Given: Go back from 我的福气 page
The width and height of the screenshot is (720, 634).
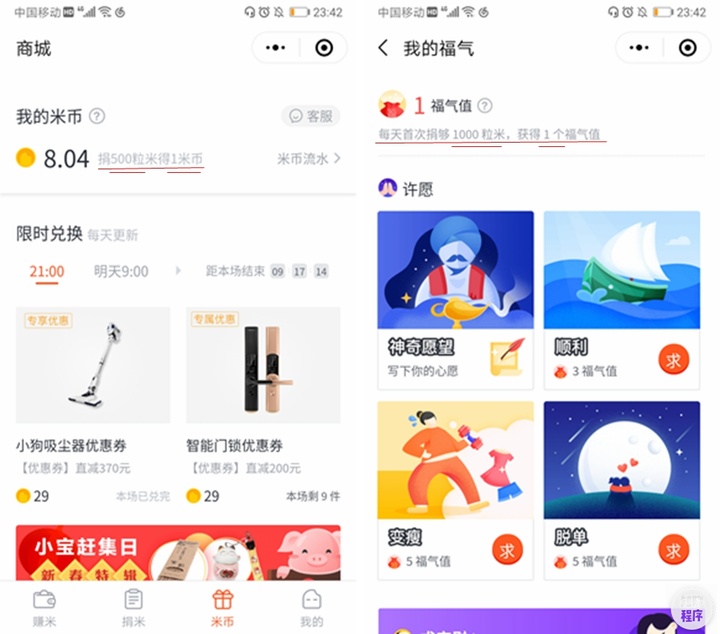Looking at the screenshot, I should [x=383, y=48].
